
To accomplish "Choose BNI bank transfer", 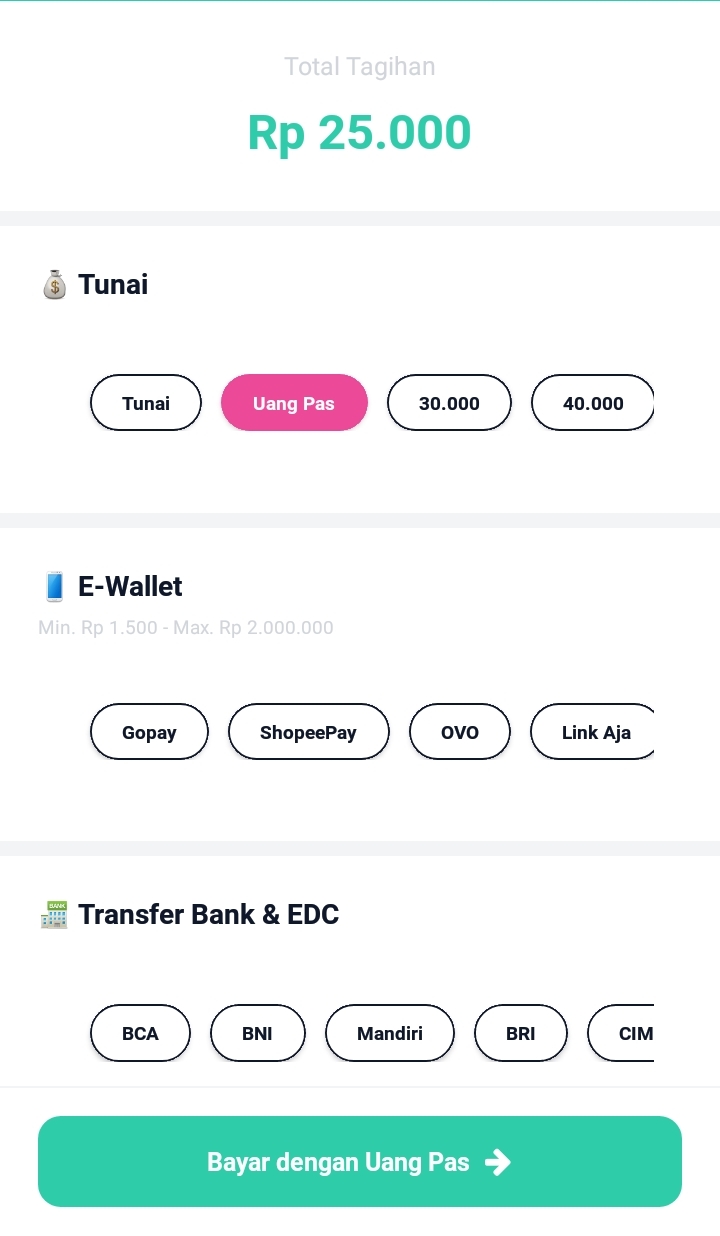I will [257, 1033].
